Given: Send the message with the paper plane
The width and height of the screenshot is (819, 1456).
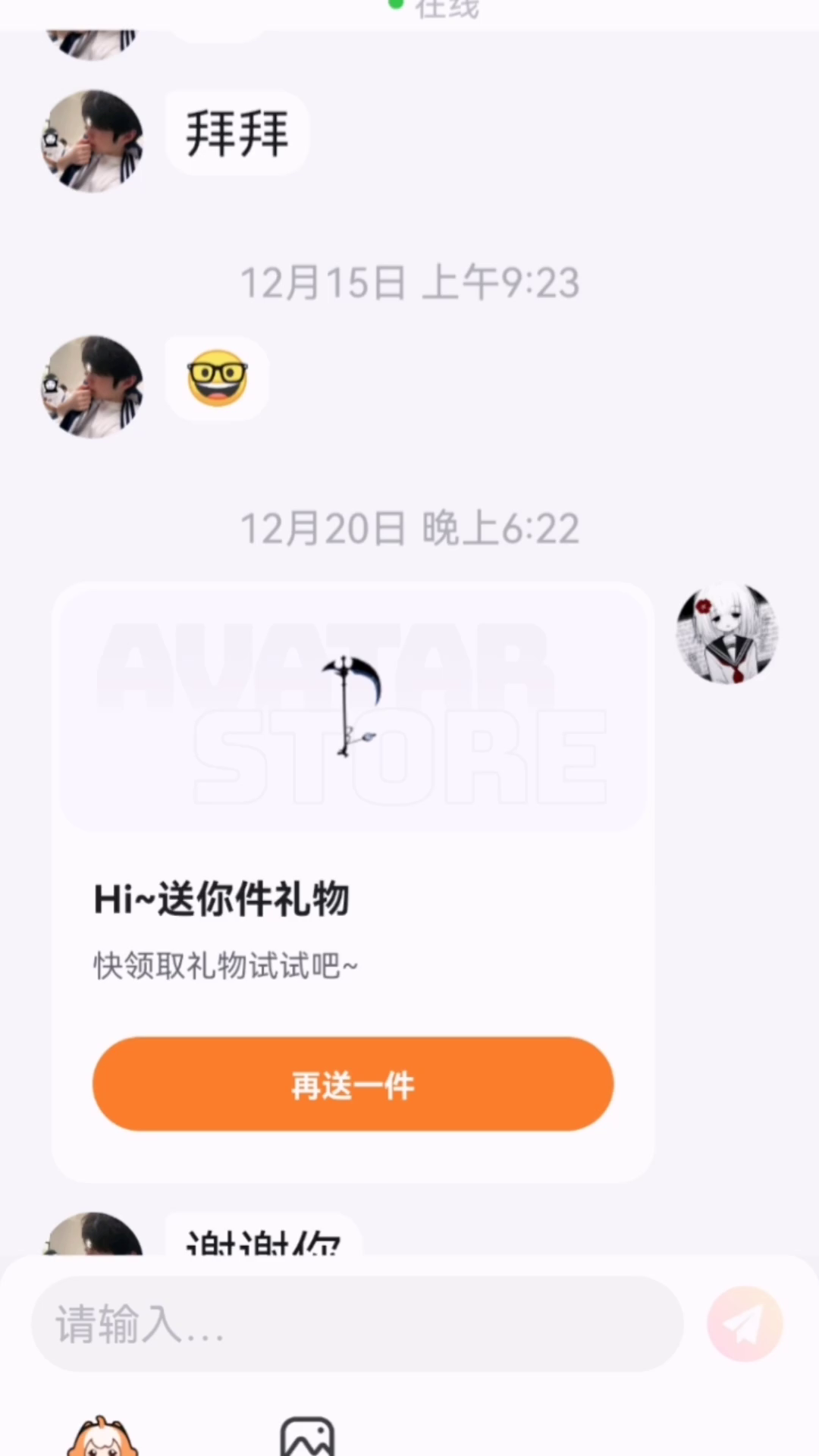Looking at the screenshot, I should click(x=744, y=1324).
